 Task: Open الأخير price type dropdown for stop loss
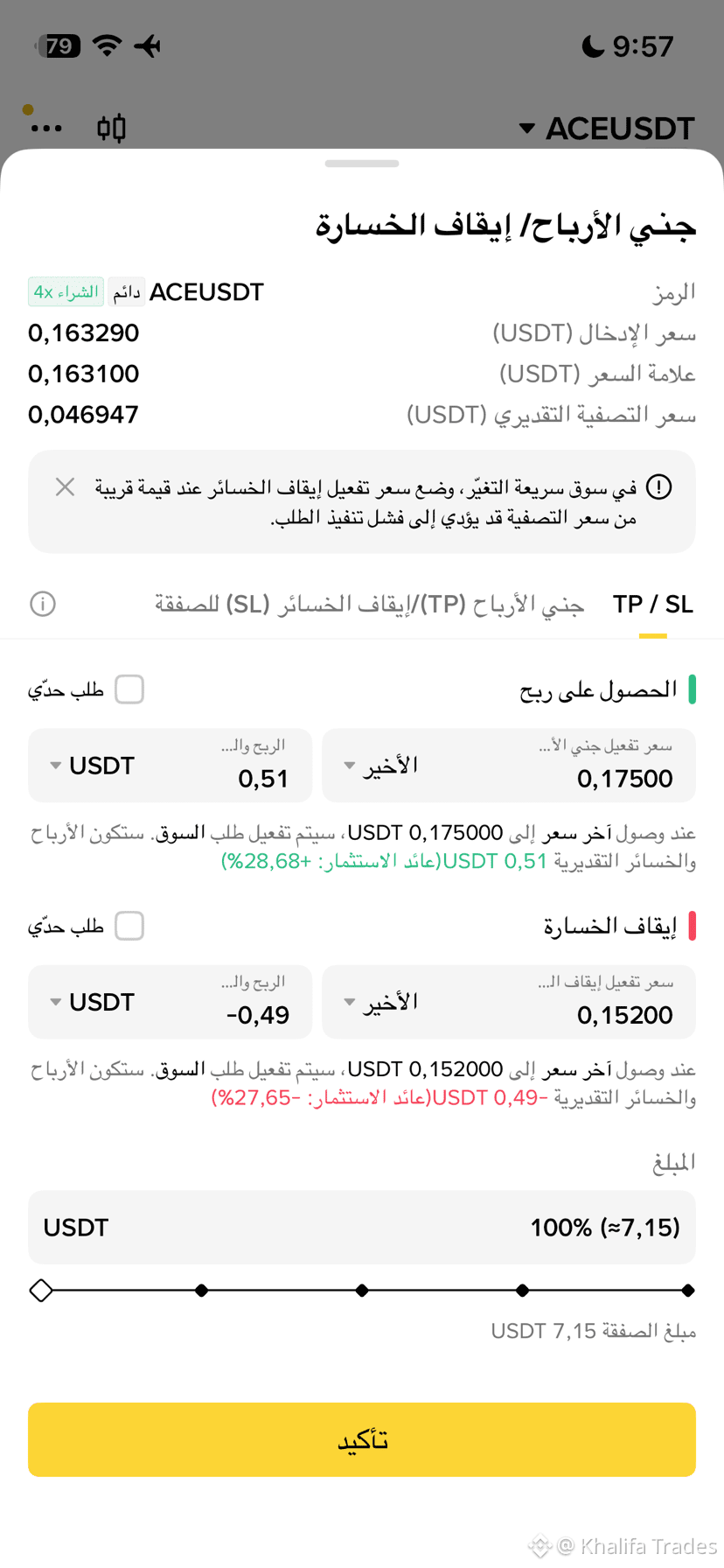[x=380, y=1002]
